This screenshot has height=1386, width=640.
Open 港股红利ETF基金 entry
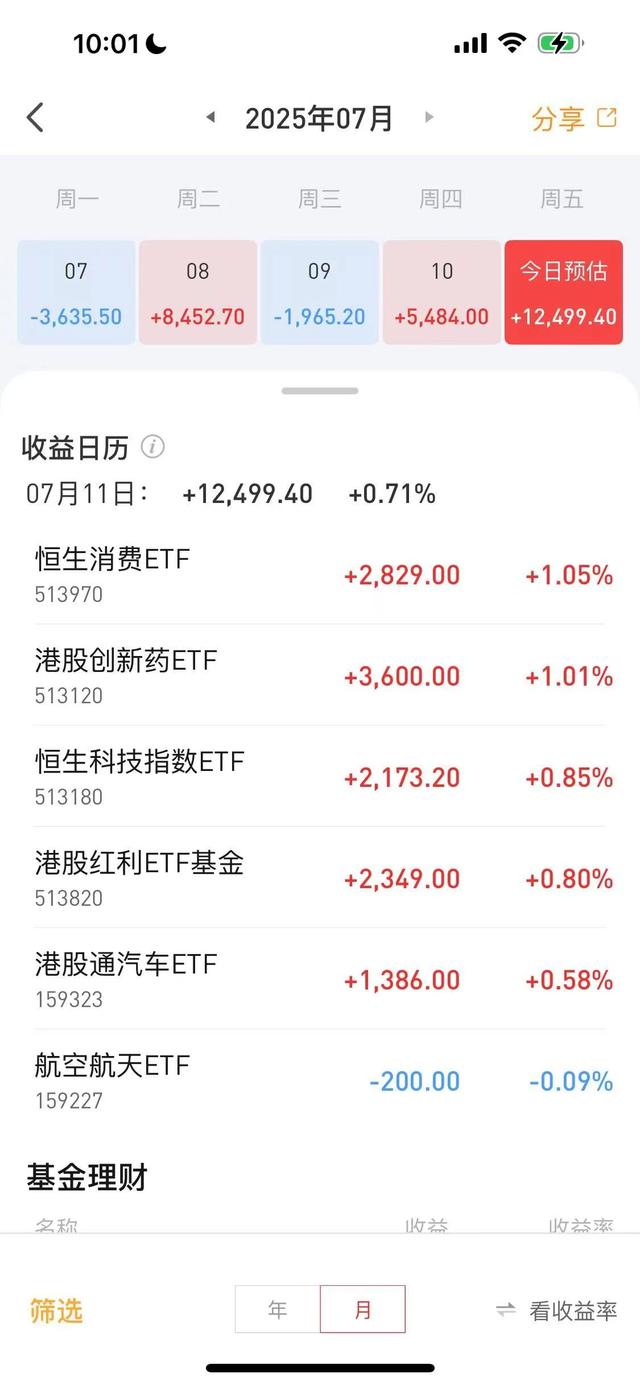coord(320,877)
